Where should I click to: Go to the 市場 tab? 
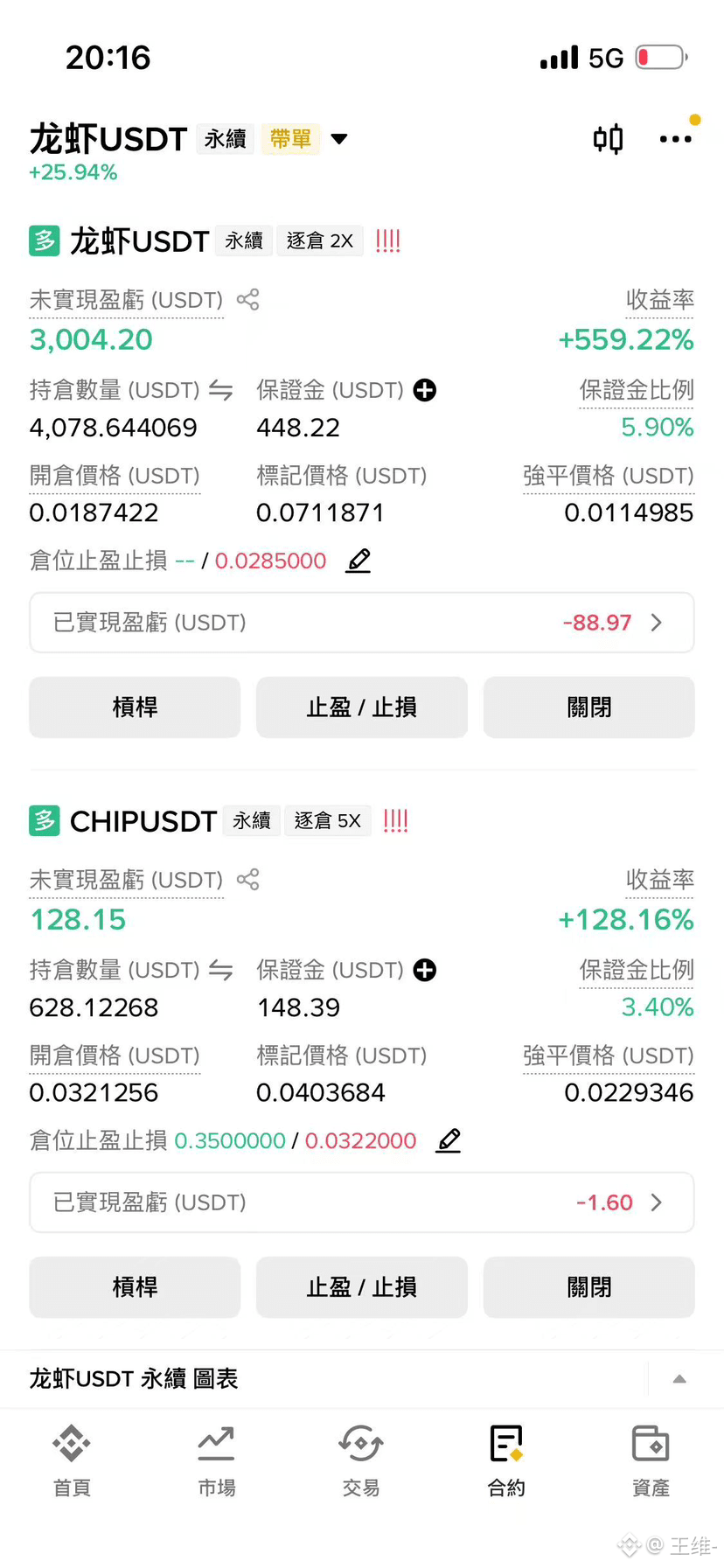tap(216, 1460)
